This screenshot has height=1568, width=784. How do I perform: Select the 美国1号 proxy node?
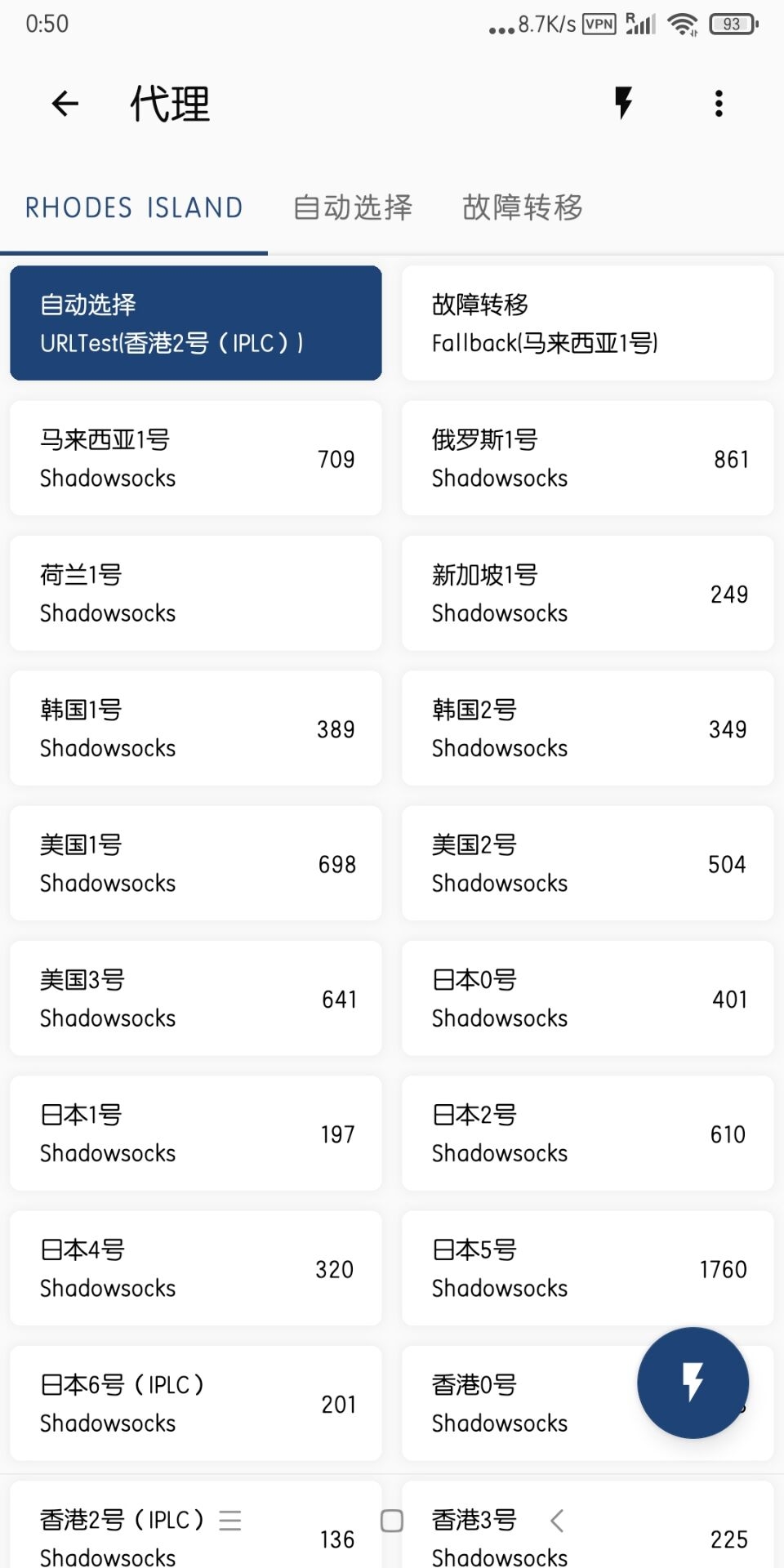tap(196, 863)
